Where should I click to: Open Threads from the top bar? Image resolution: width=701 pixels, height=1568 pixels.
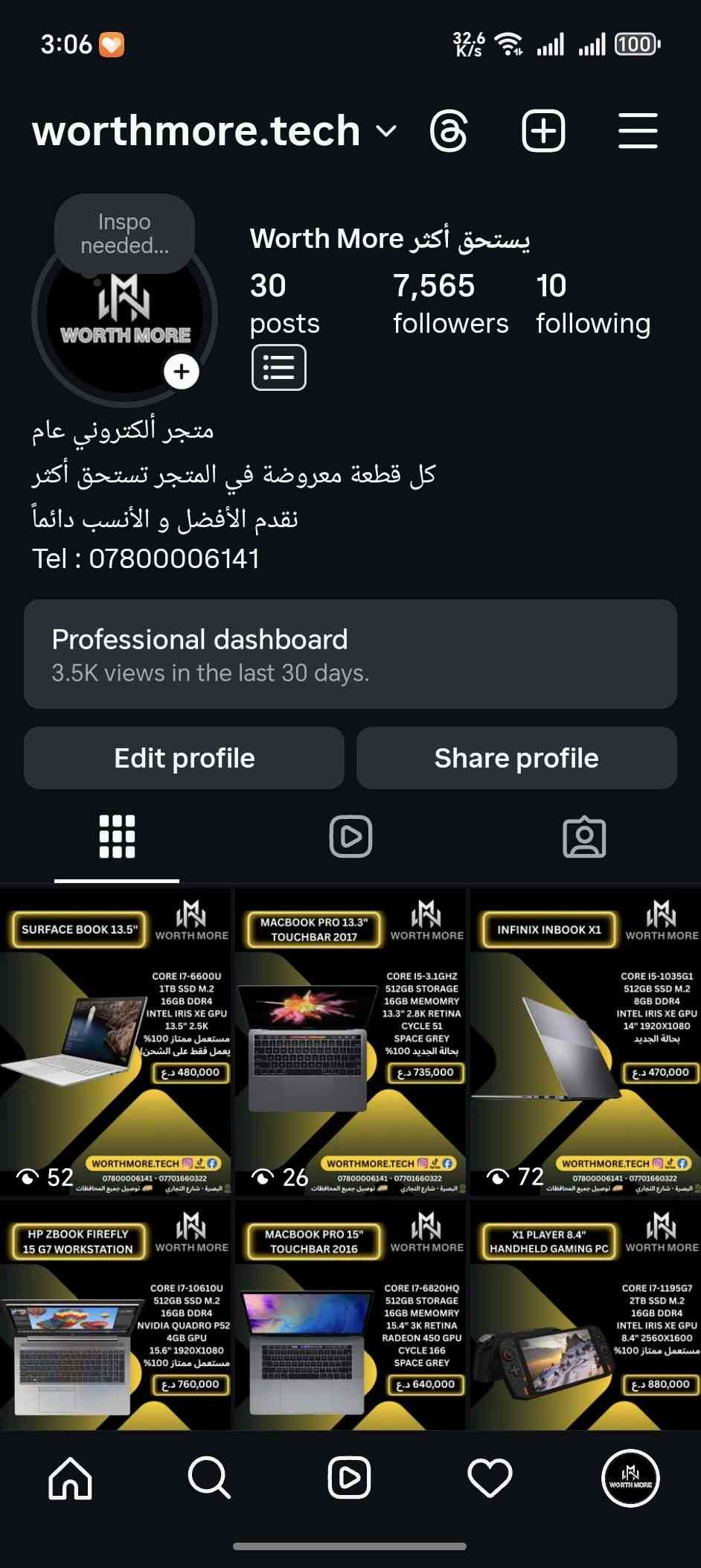point(449,132)
